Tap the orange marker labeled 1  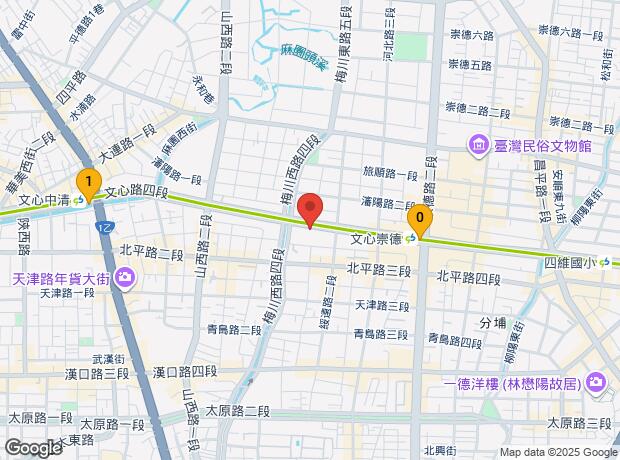[x=90, y=183]
